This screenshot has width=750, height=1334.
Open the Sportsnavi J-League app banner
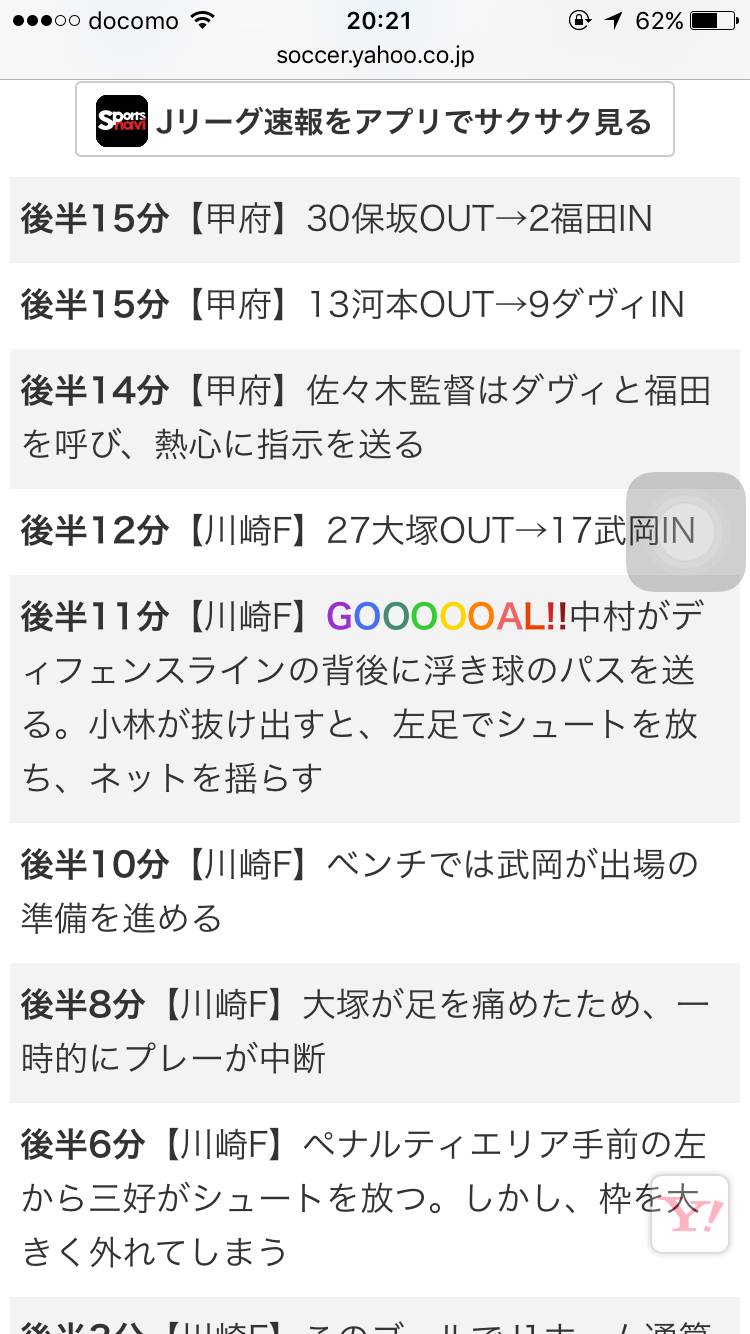[375, 120]
